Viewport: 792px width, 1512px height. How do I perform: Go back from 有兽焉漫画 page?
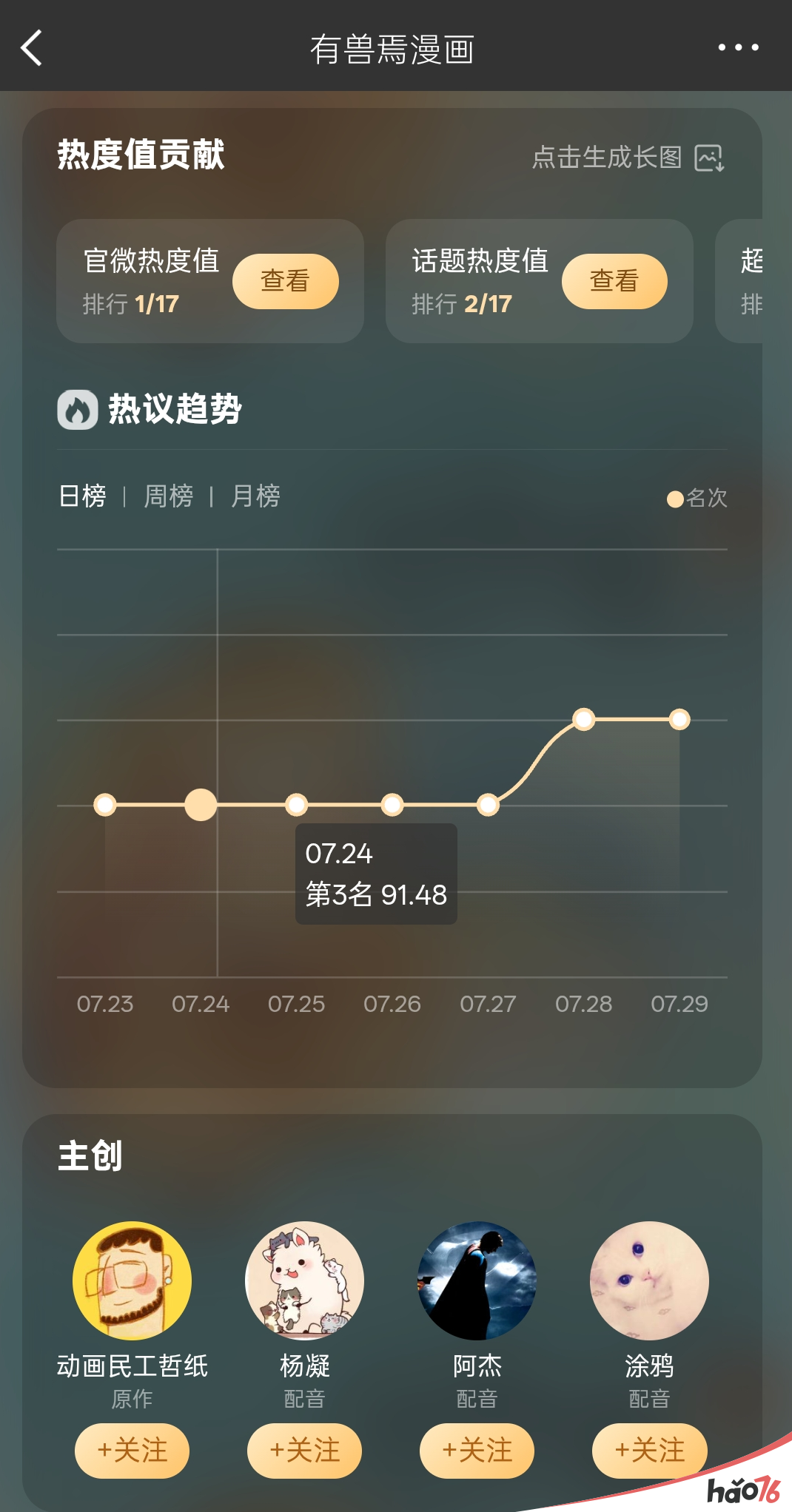coord(31,48)
